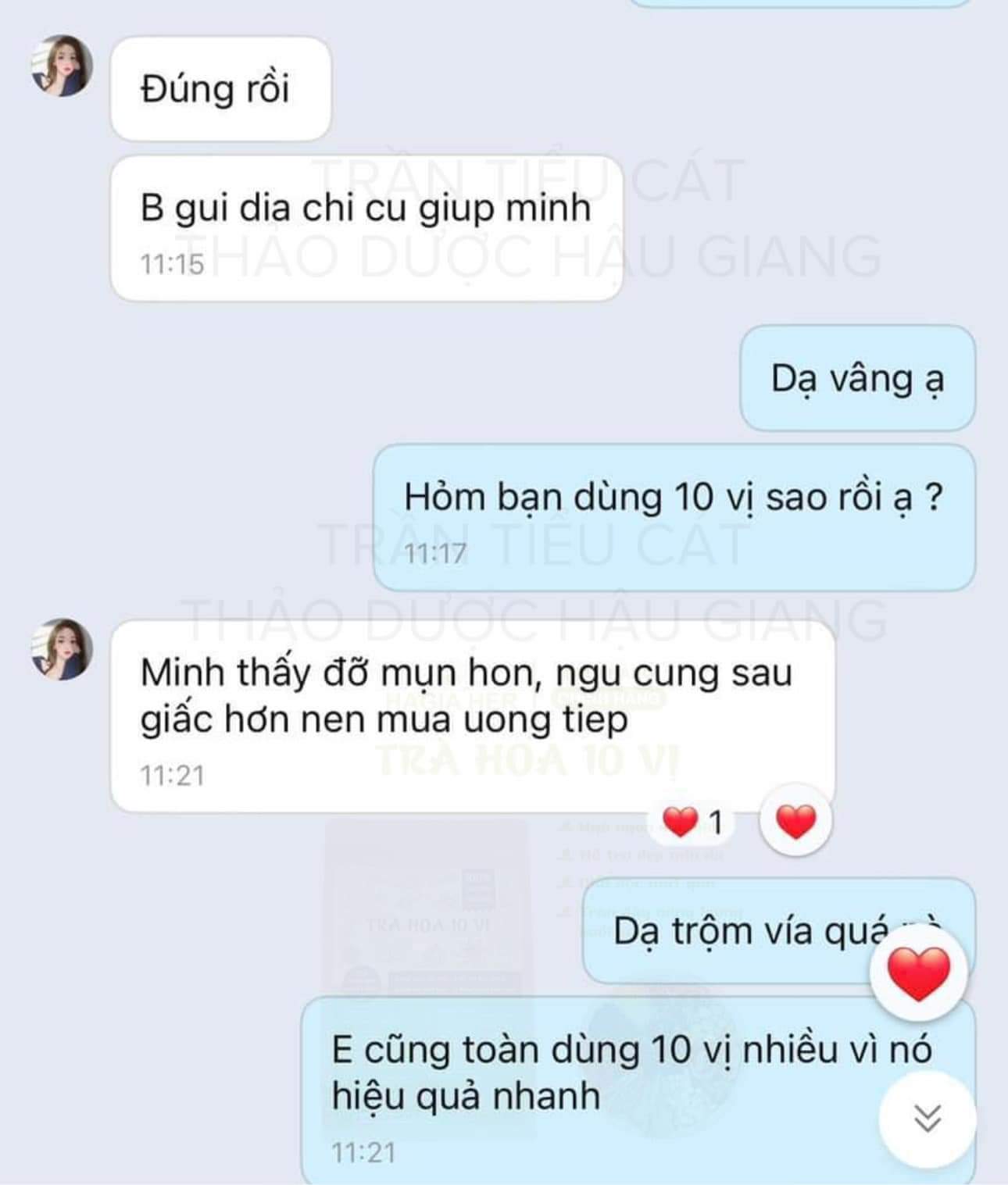Open sender's avatar beside "Minh thấy đỡ mụn"
Image resolution: width=1008 pixels, height=1185 pixels.
62,649
